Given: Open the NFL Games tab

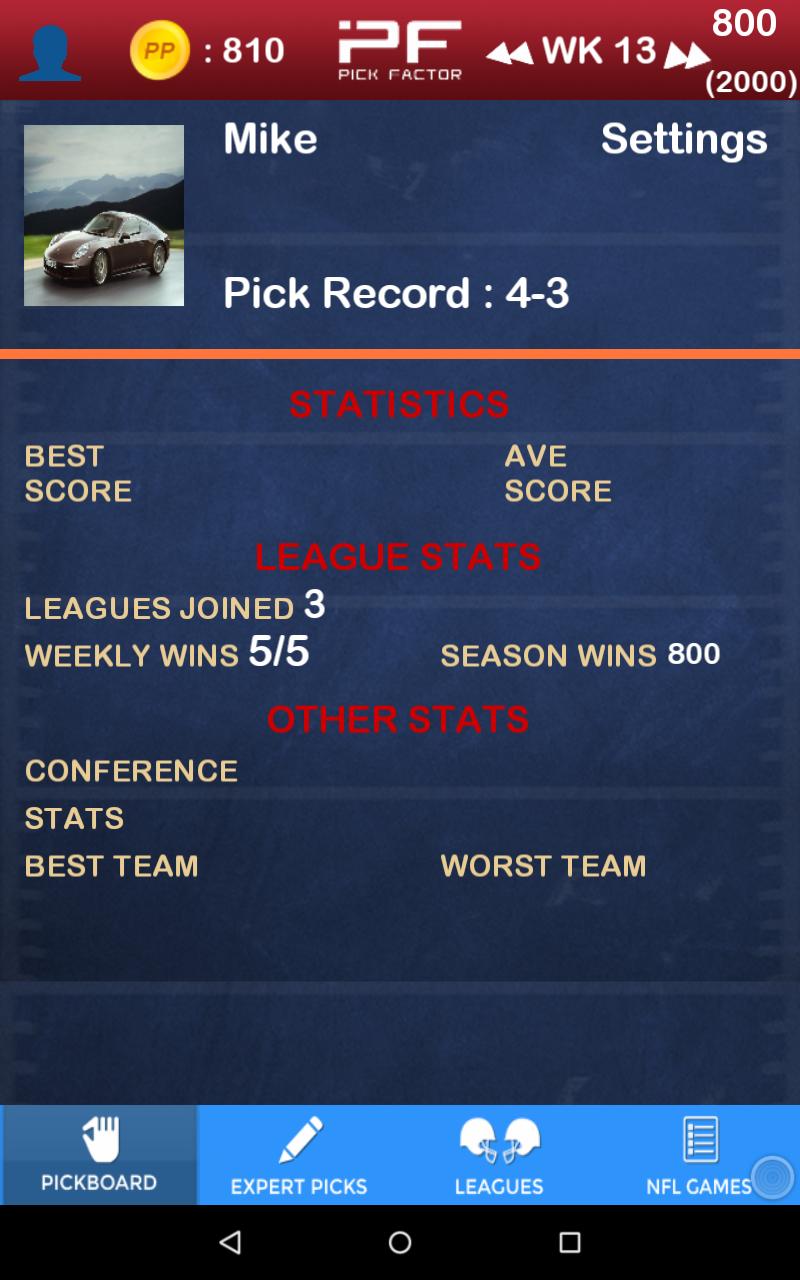Looking at the screenshot, I should [699, 1155].
